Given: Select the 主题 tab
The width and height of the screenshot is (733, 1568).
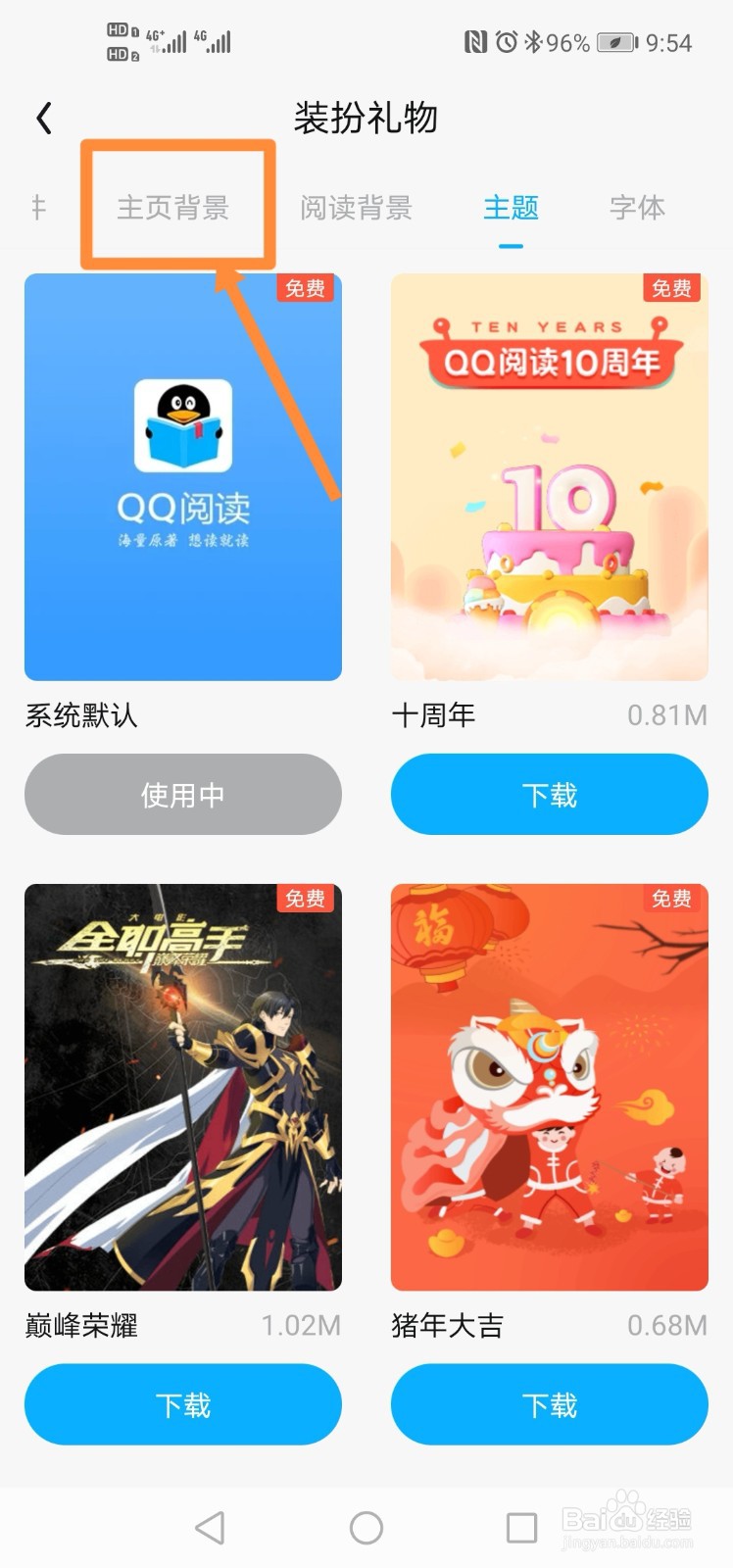Looking at the screenshot, I should (x=510, y=207).
